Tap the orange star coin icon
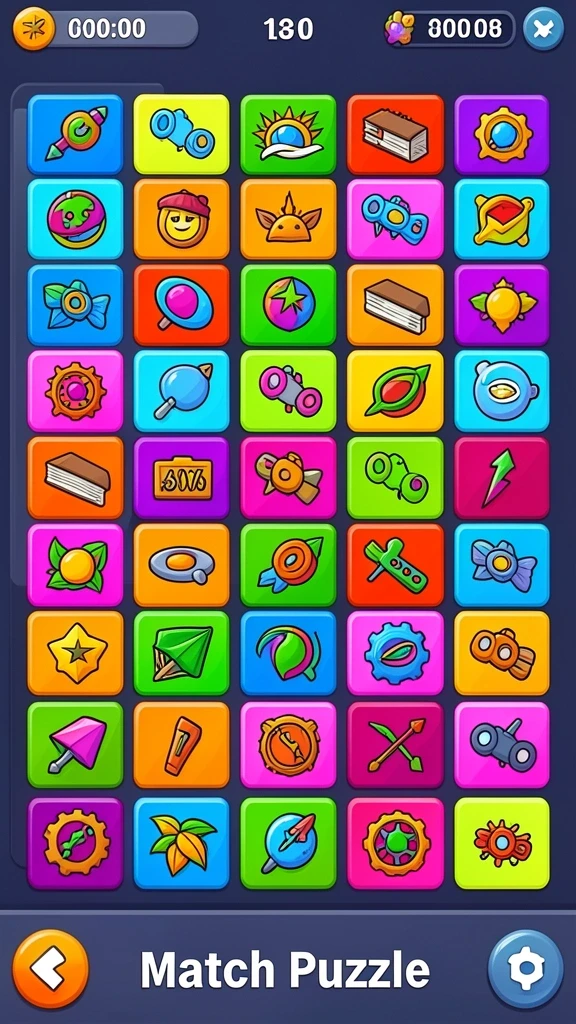This screenshot has height=1024, width=576. [x=34, y=29]
